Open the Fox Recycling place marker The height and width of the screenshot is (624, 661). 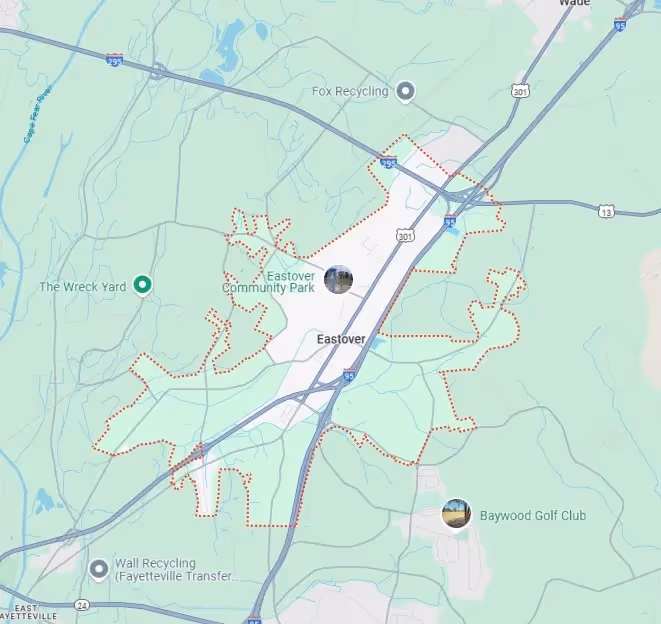click(405, 92)
